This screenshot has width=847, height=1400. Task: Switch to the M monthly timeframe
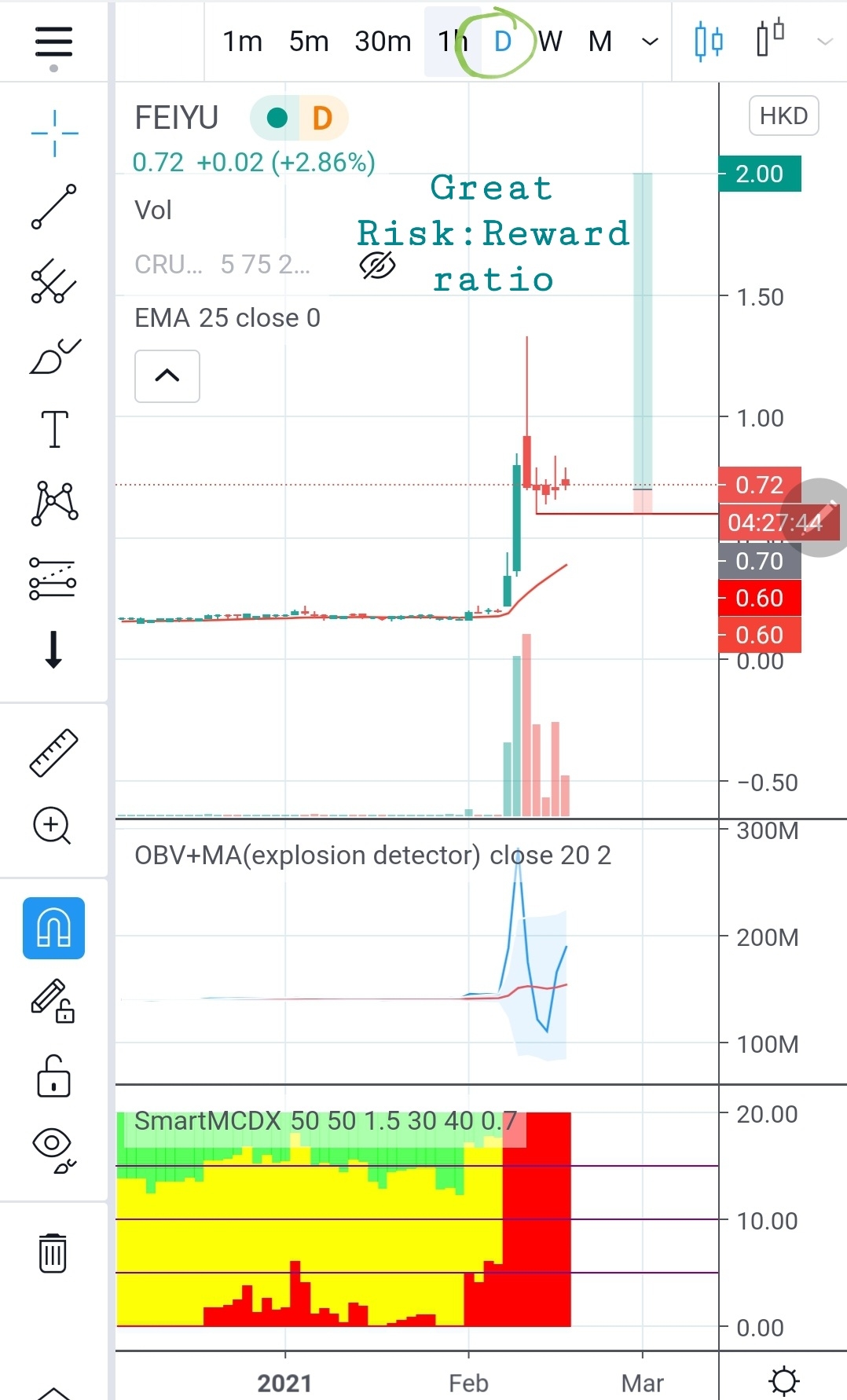pyautogui.click(x=600, y=42)
